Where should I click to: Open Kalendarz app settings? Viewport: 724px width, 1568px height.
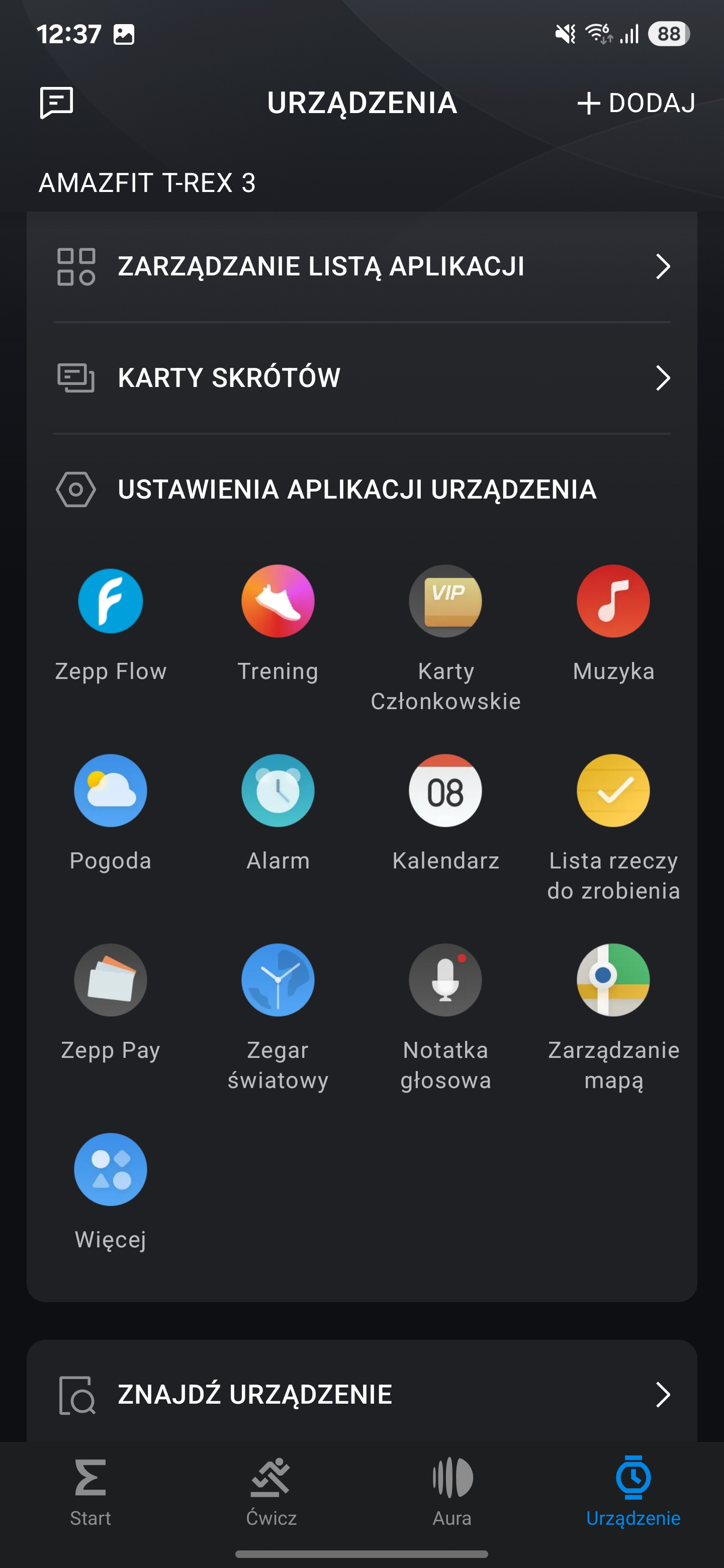click(x=445, y=791)
